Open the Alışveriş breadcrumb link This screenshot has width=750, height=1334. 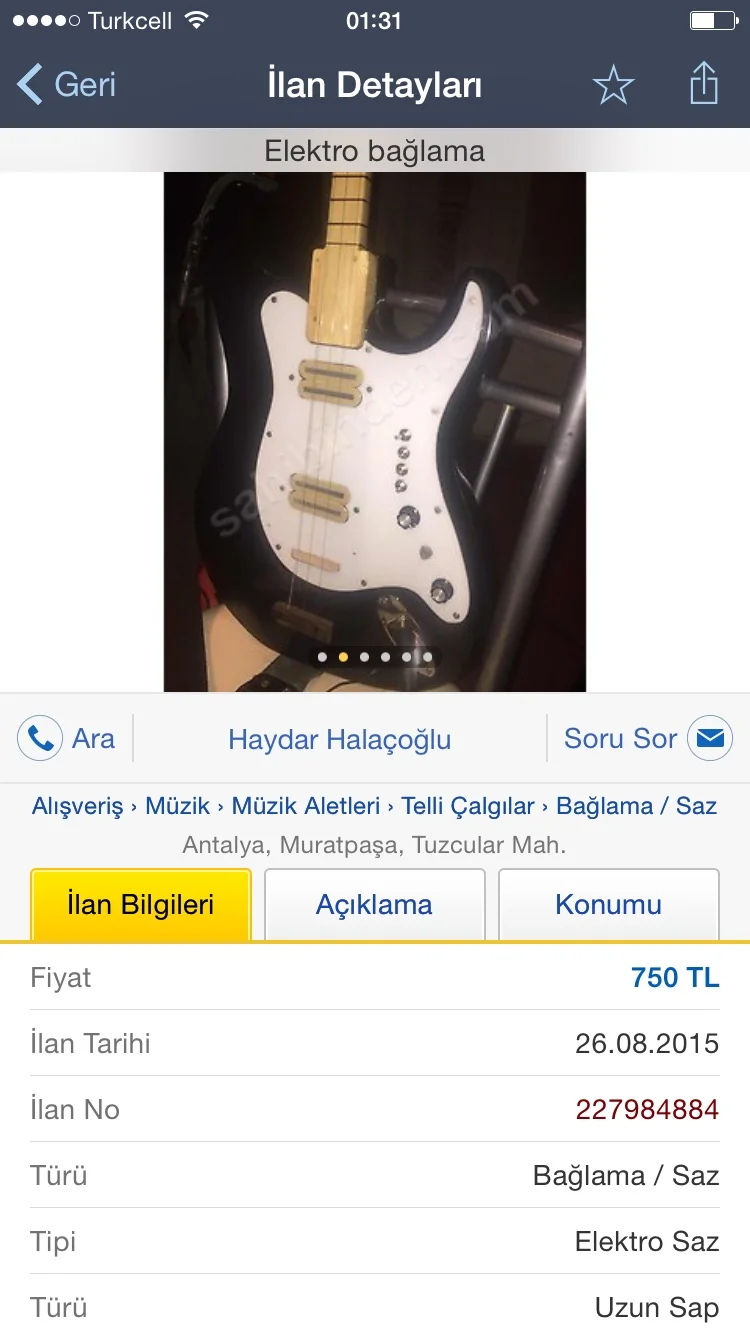77,806
